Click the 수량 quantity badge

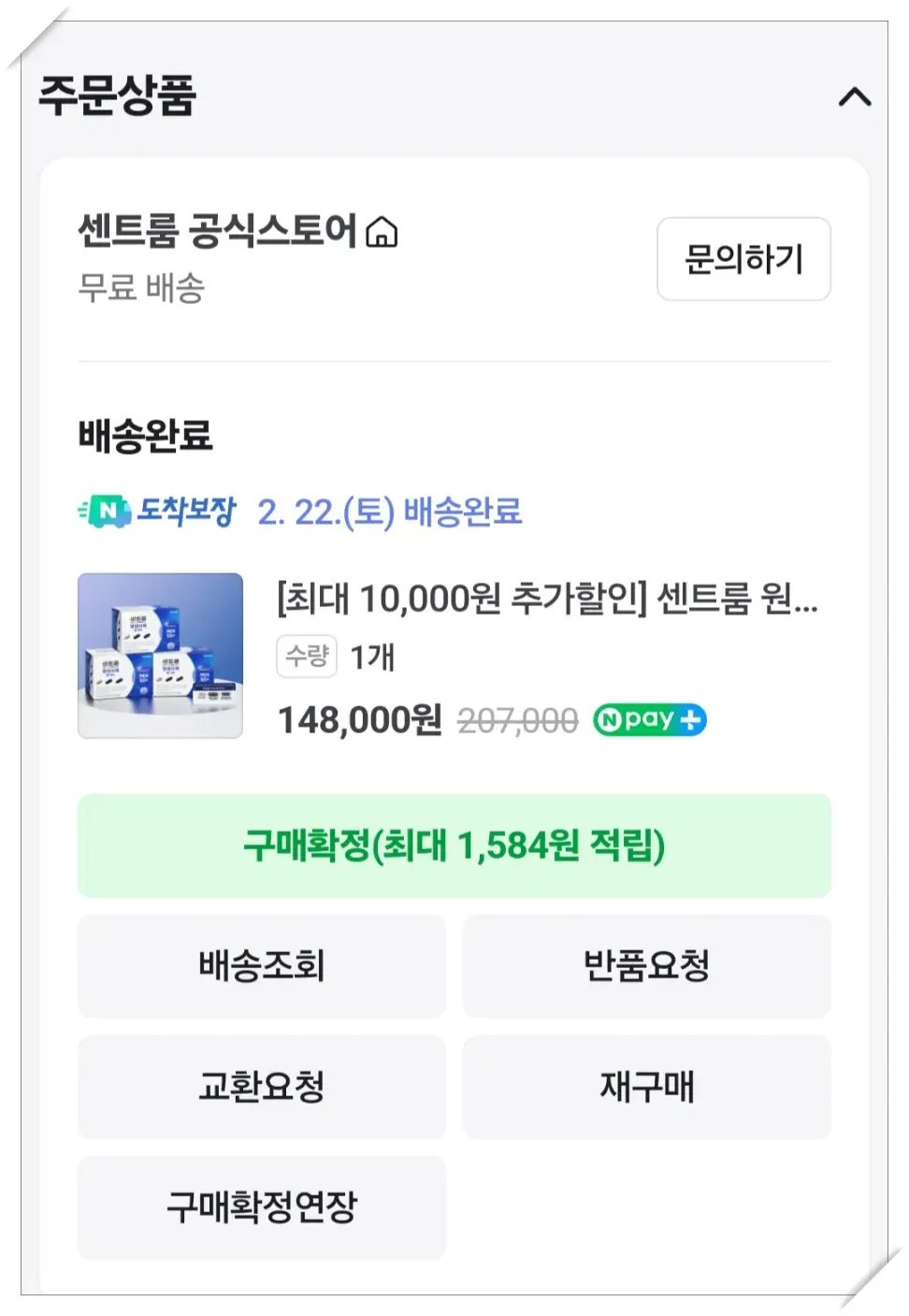pyautogui.click(x=307, y=658)
